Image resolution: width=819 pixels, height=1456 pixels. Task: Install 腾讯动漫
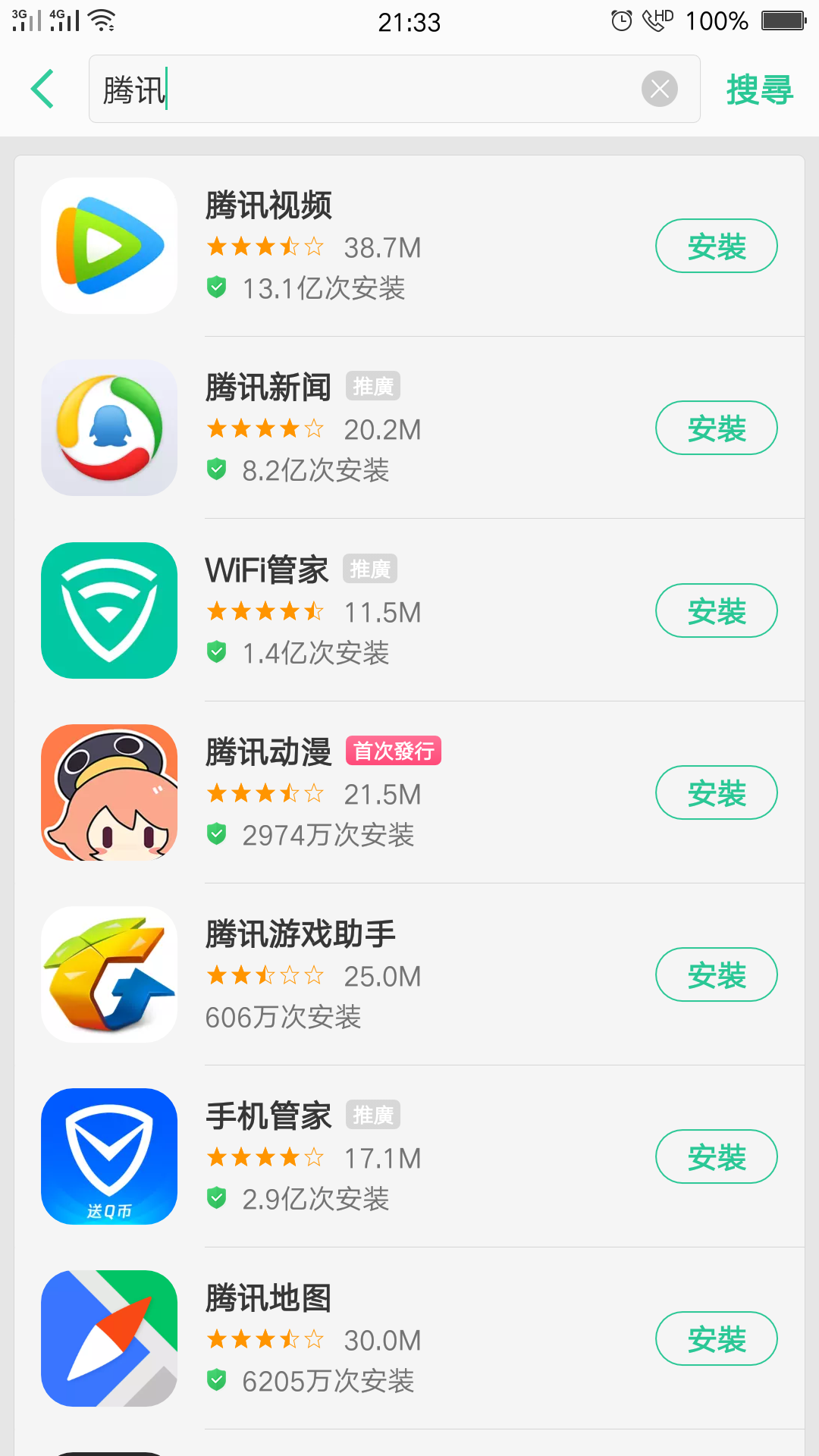click(x=716, y=792)
